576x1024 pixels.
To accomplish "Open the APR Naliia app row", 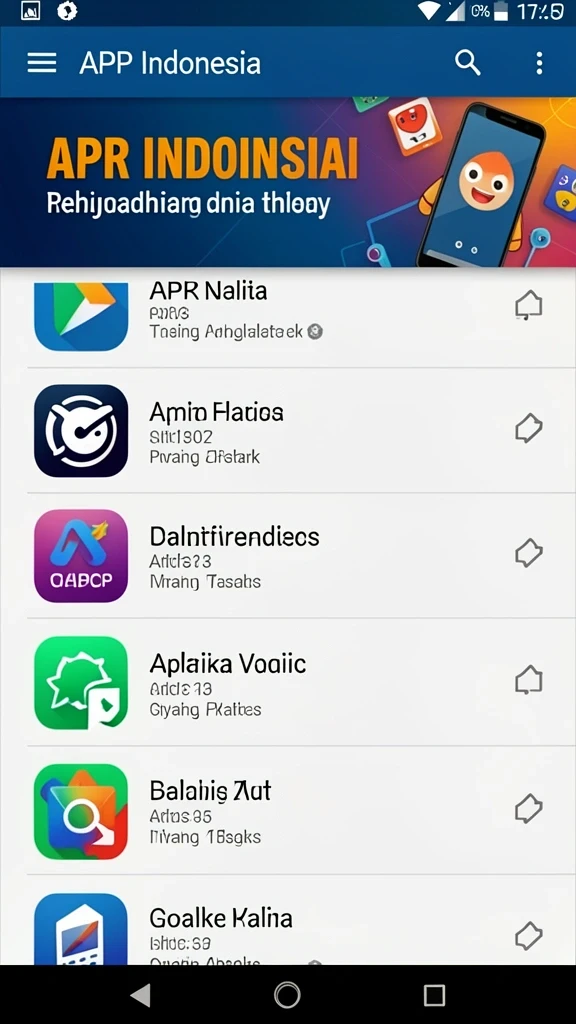I will click(288, 317).
